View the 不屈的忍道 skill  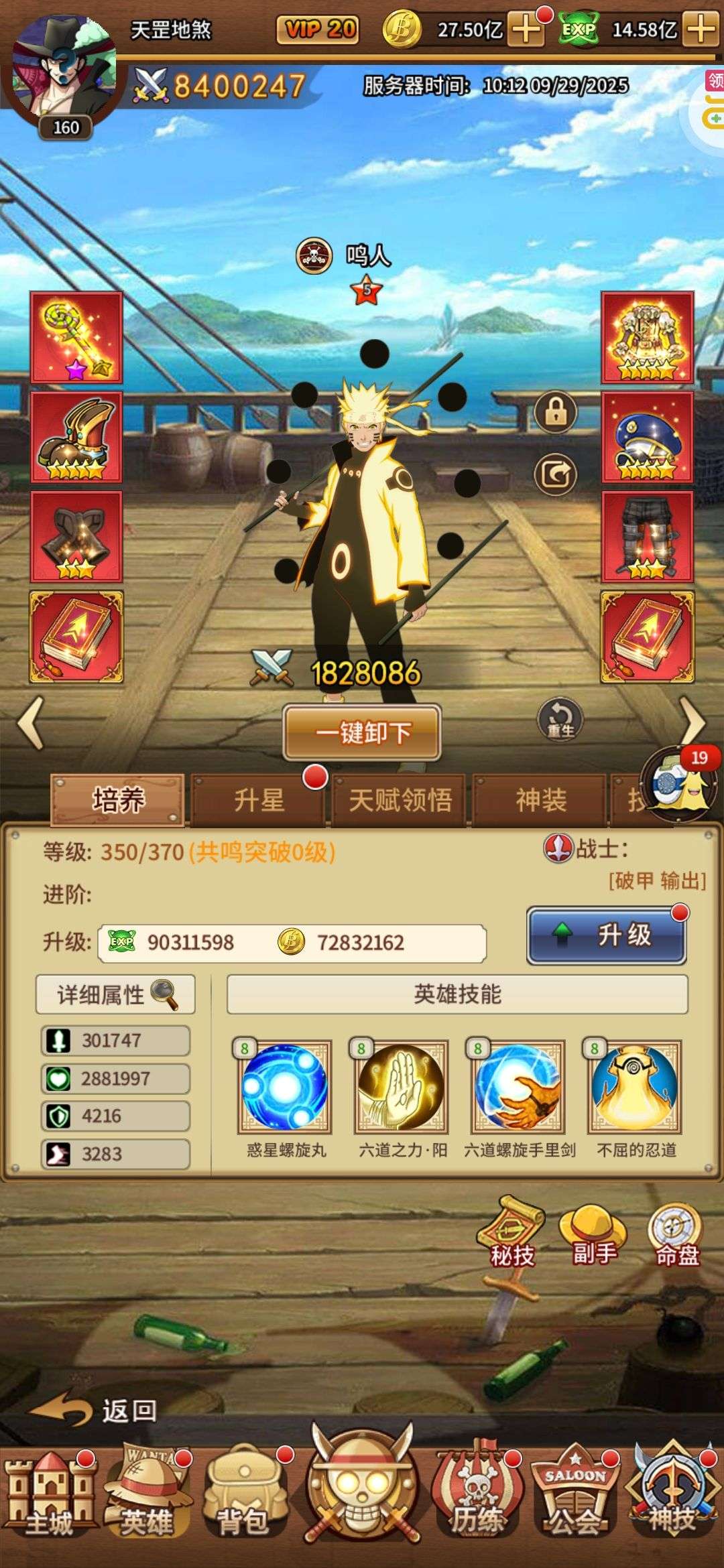(636, 1087)
